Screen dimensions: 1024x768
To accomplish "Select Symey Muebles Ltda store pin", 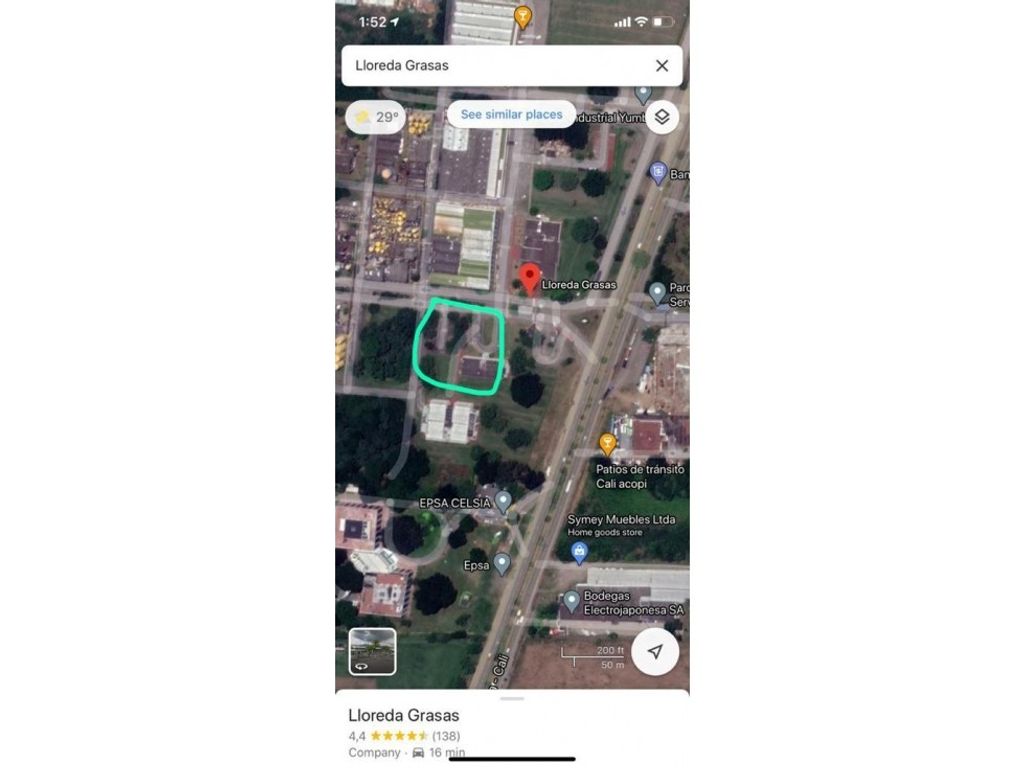I will [579, 551].
